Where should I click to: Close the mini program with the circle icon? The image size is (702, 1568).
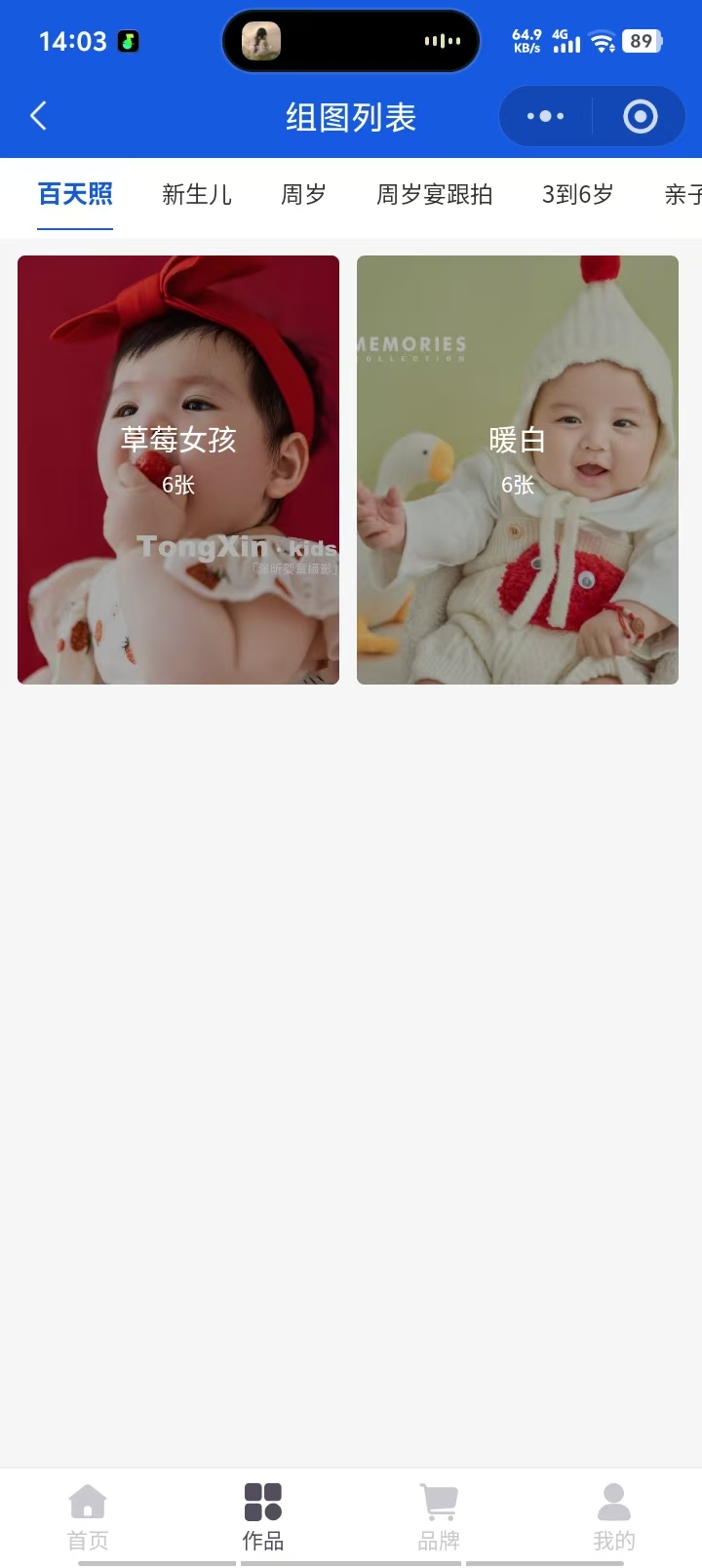coord(640,117)
